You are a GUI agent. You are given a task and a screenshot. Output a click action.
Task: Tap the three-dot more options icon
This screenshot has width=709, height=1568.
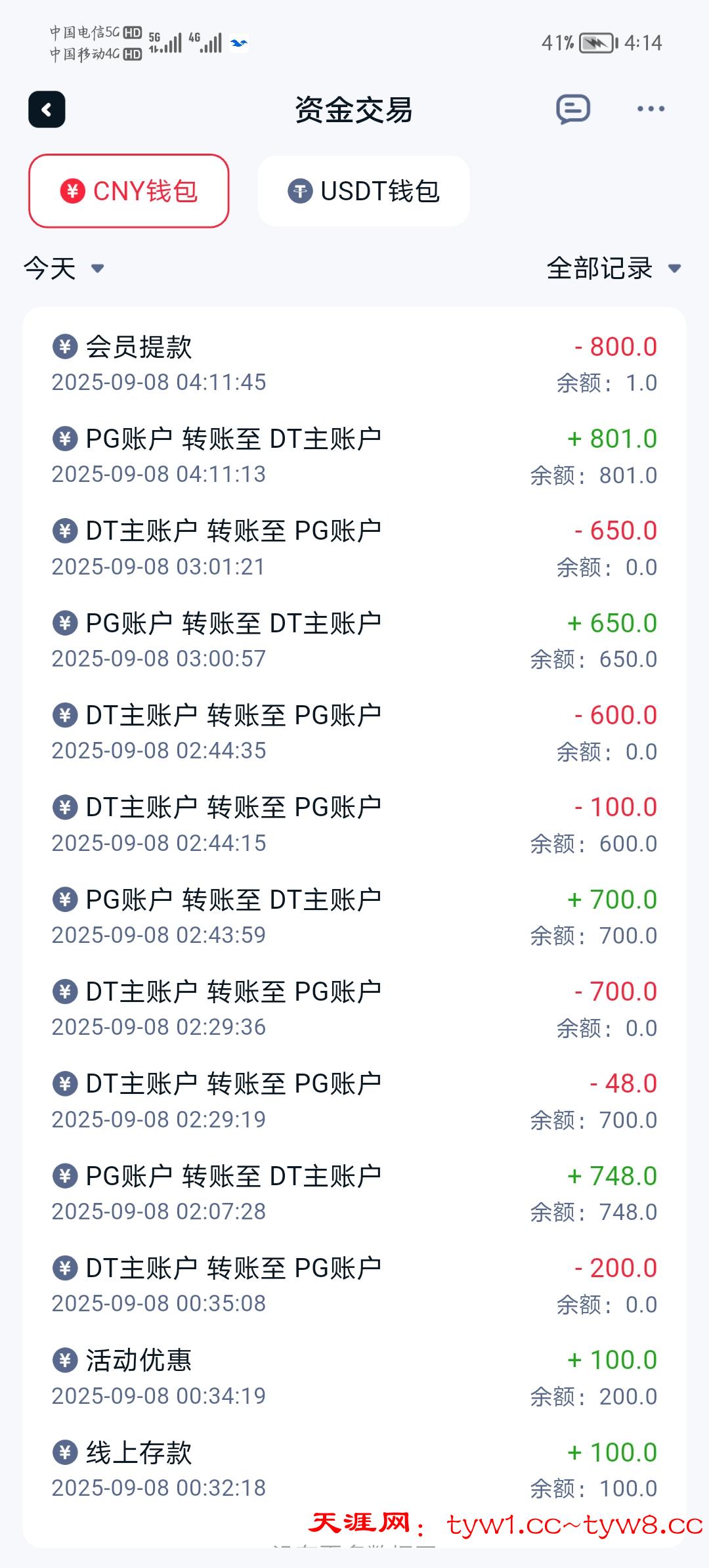pos(650,109)
